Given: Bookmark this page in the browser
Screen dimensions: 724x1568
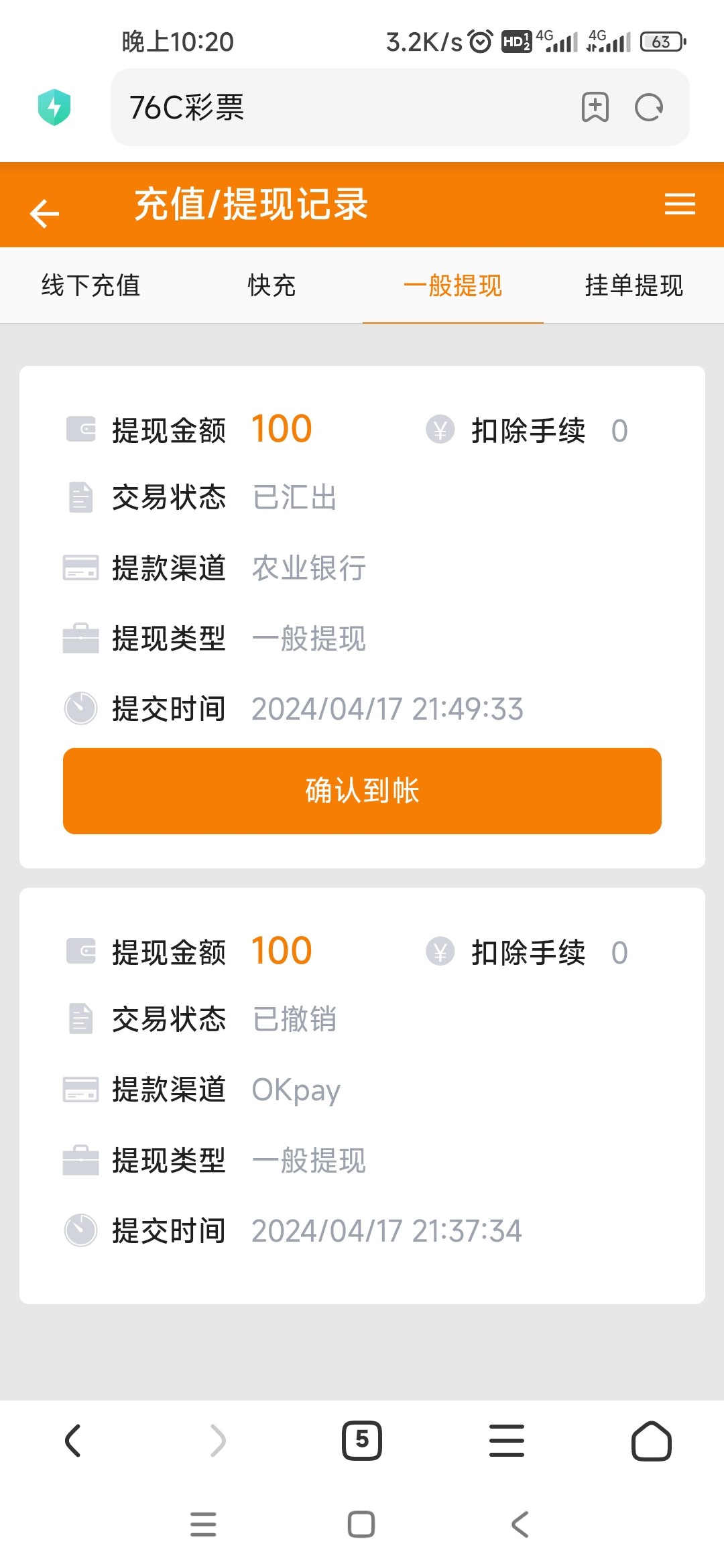Looking at the screenshot, I should (595, 107).
